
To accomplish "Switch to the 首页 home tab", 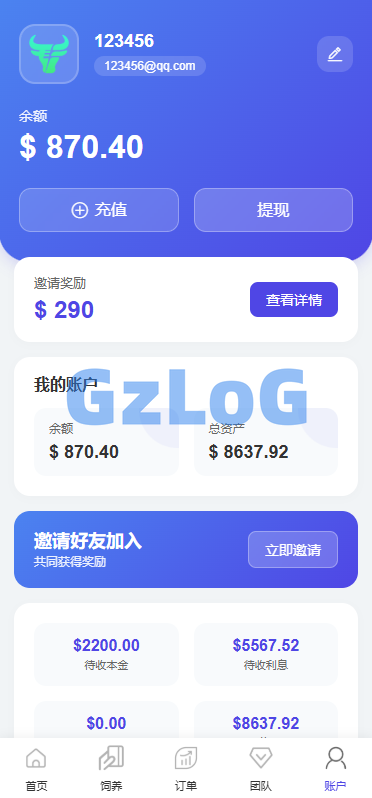I will pyautogui.click(x=36, y=768).
